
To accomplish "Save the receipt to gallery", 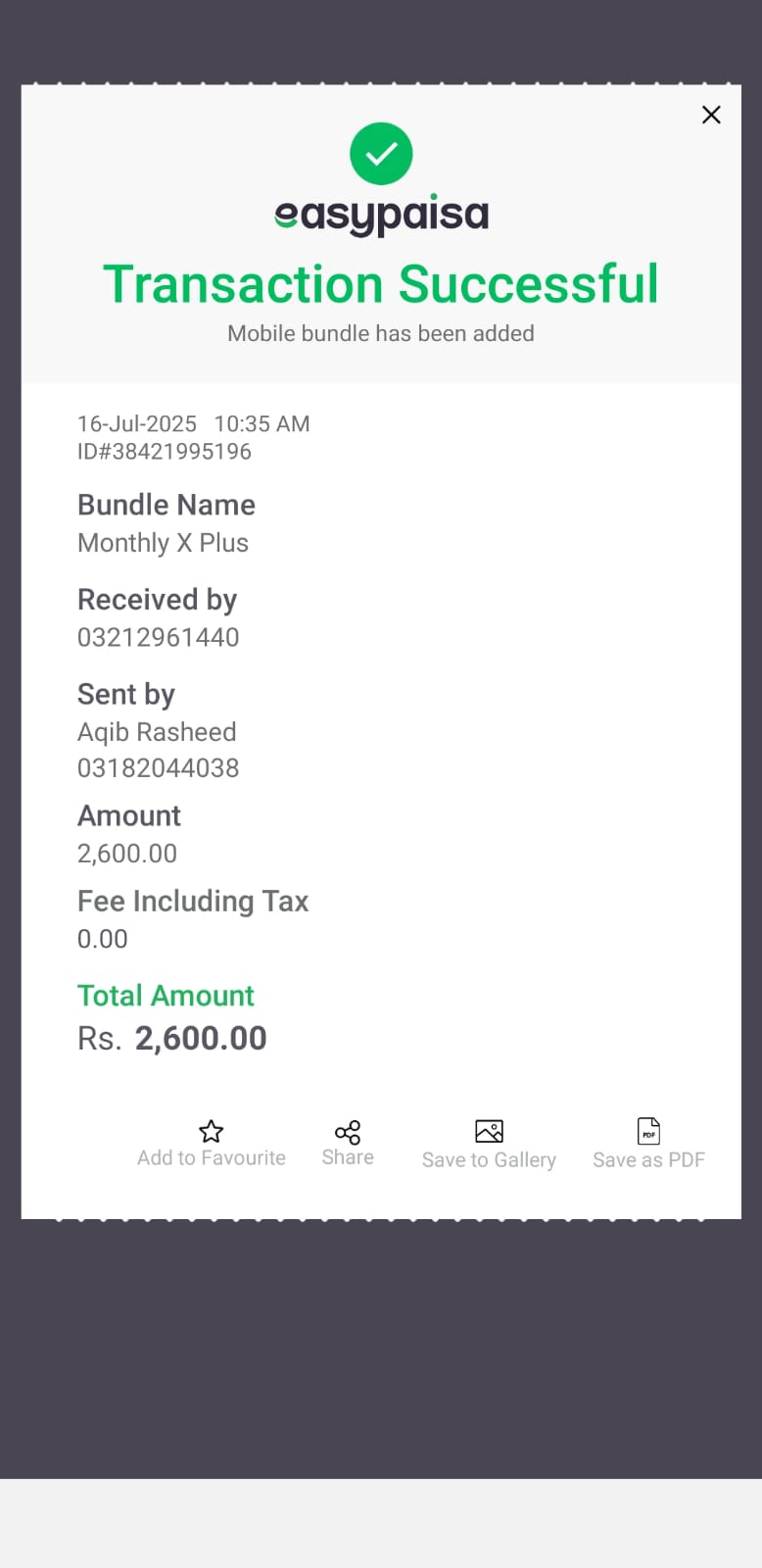I will click(489, 1144).
